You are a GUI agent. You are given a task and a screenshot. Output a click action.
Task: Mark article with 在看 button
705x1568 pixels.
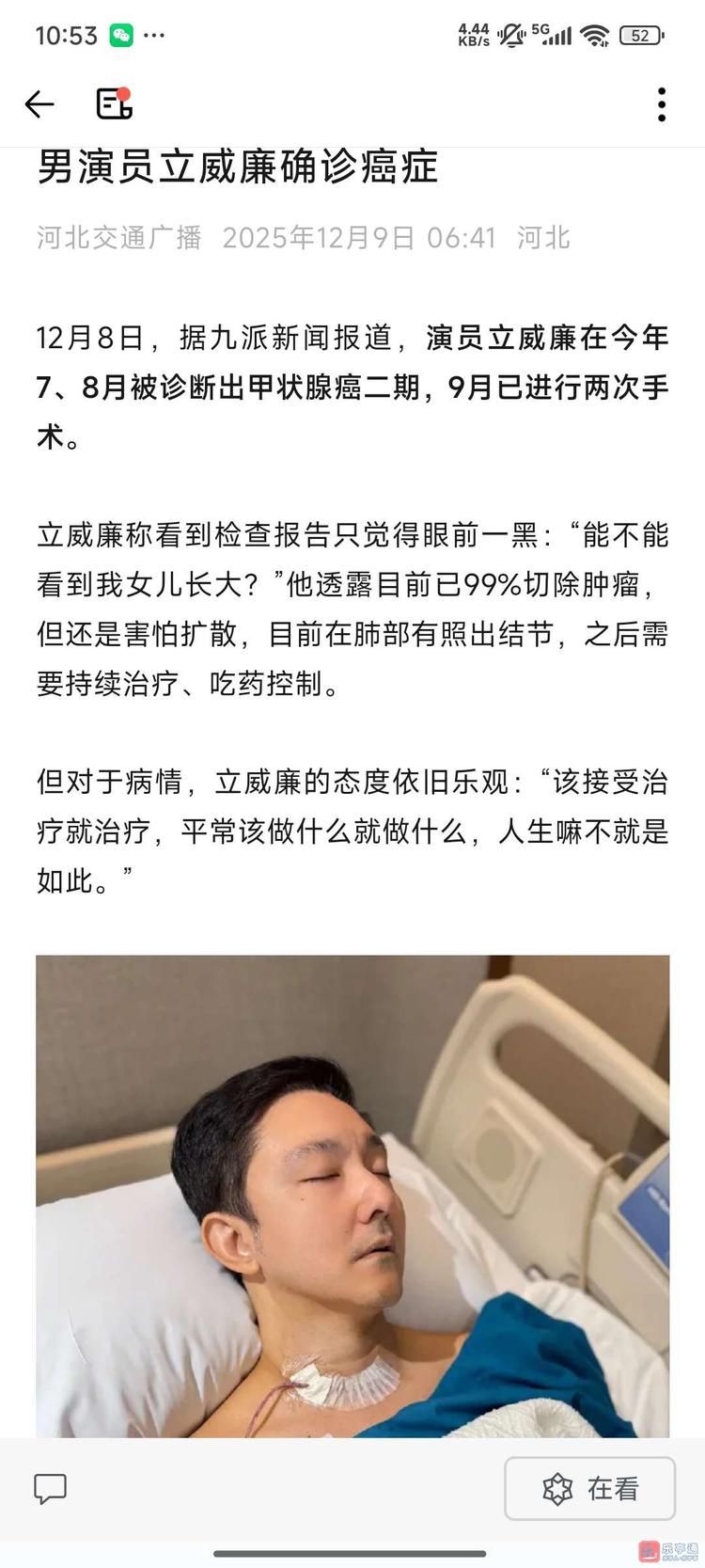tap(590, 1488)
